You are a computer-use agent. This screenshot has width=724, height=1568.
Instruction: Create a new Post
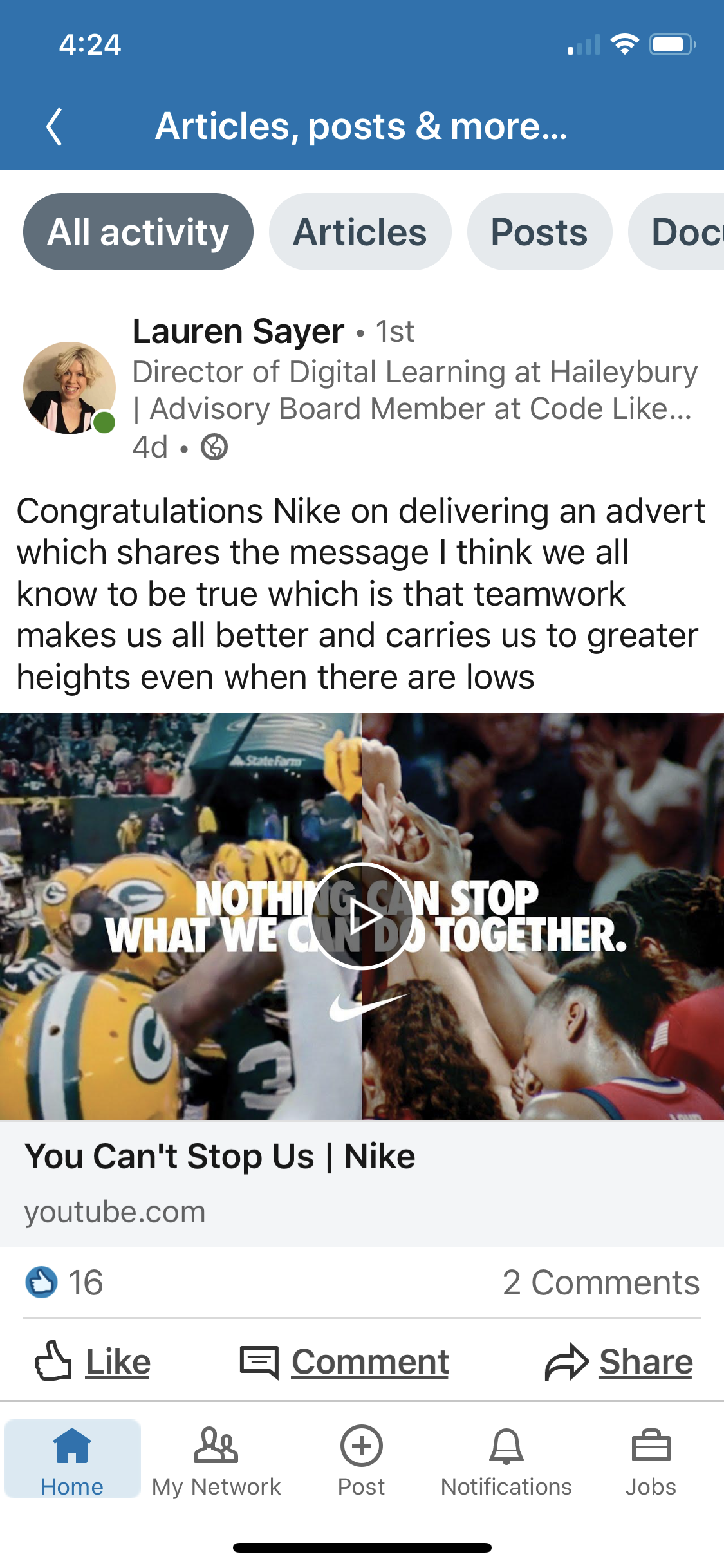click(x=361, y=1459)
